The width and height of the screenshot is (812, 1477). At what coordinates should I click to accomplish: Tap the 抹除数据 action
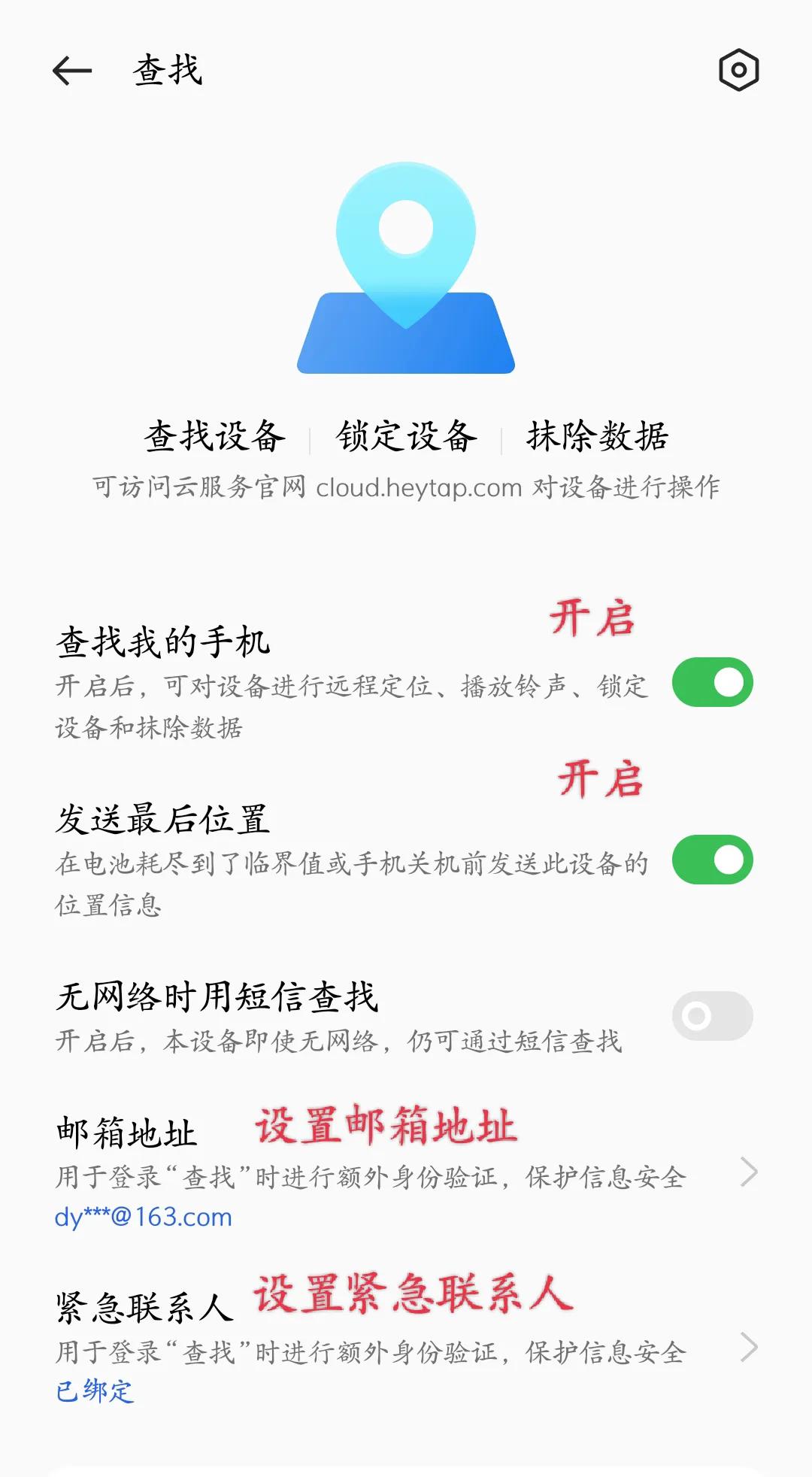click(x=598, y=436)
